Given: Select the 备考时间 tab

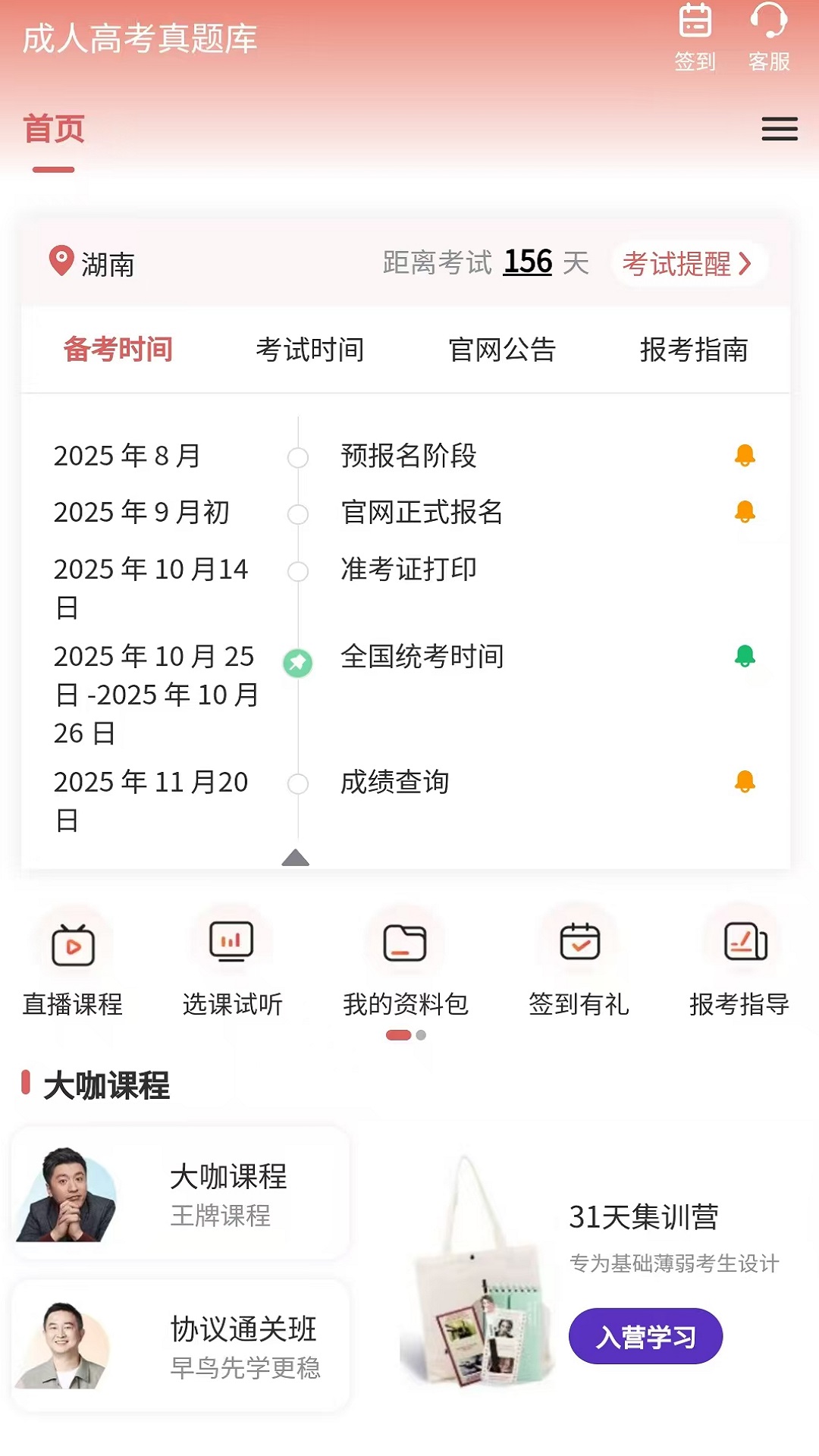Looking at the screenshot, I should [118, 350].
